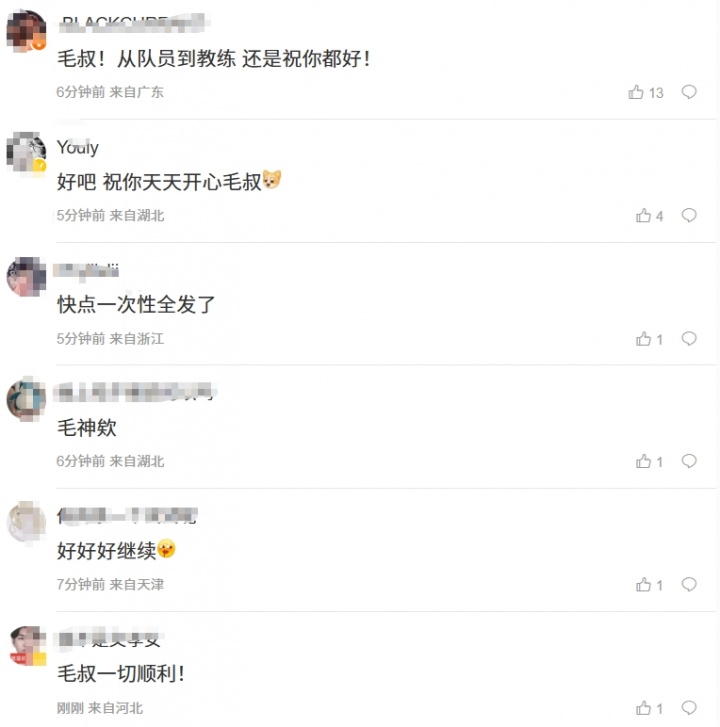Viewport: 720px width, 727px height.
Task: Reply to the comment '毛叔！从队员到教练 还是祝你都好！'
Action: pos(689,92)
